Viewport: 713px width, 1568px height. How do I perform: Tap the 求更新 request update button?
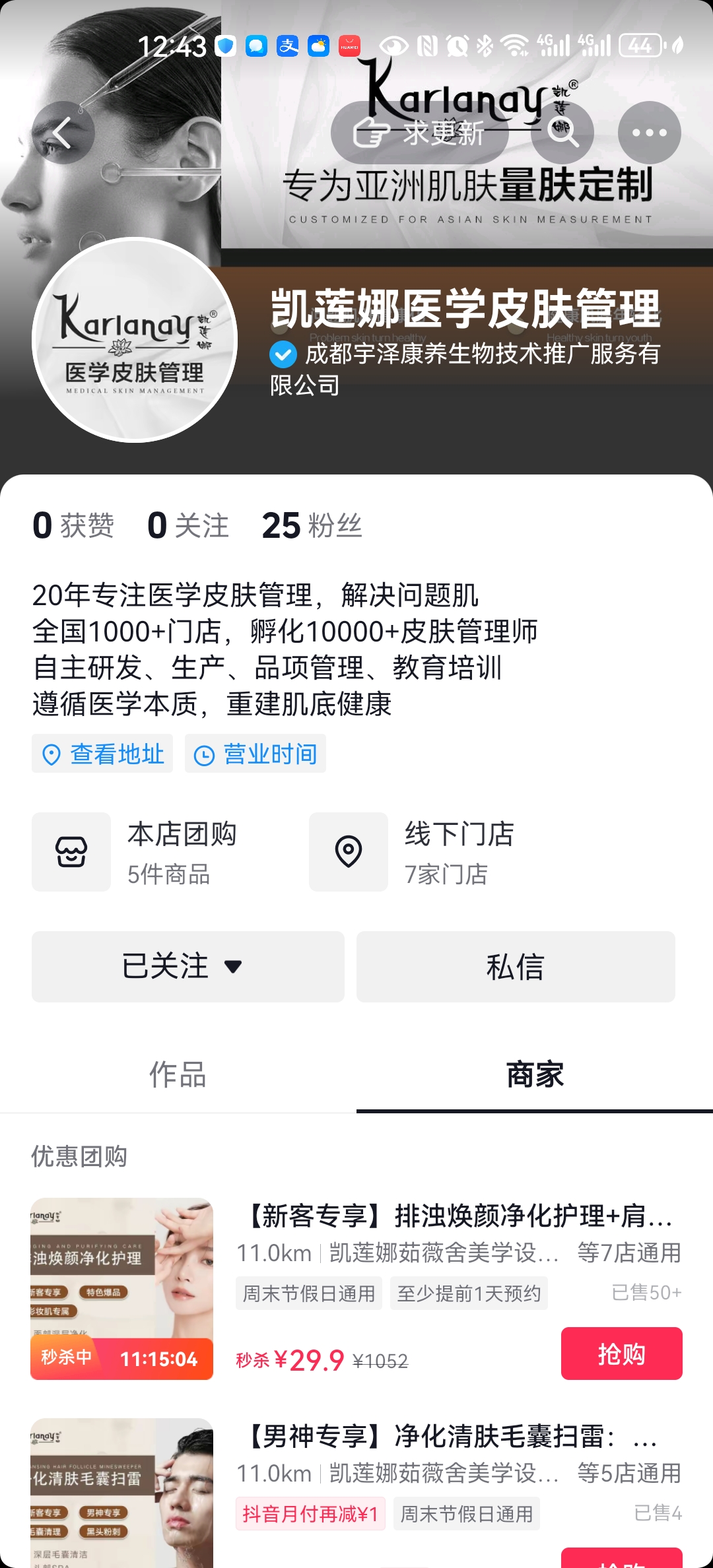click(420, 133)
